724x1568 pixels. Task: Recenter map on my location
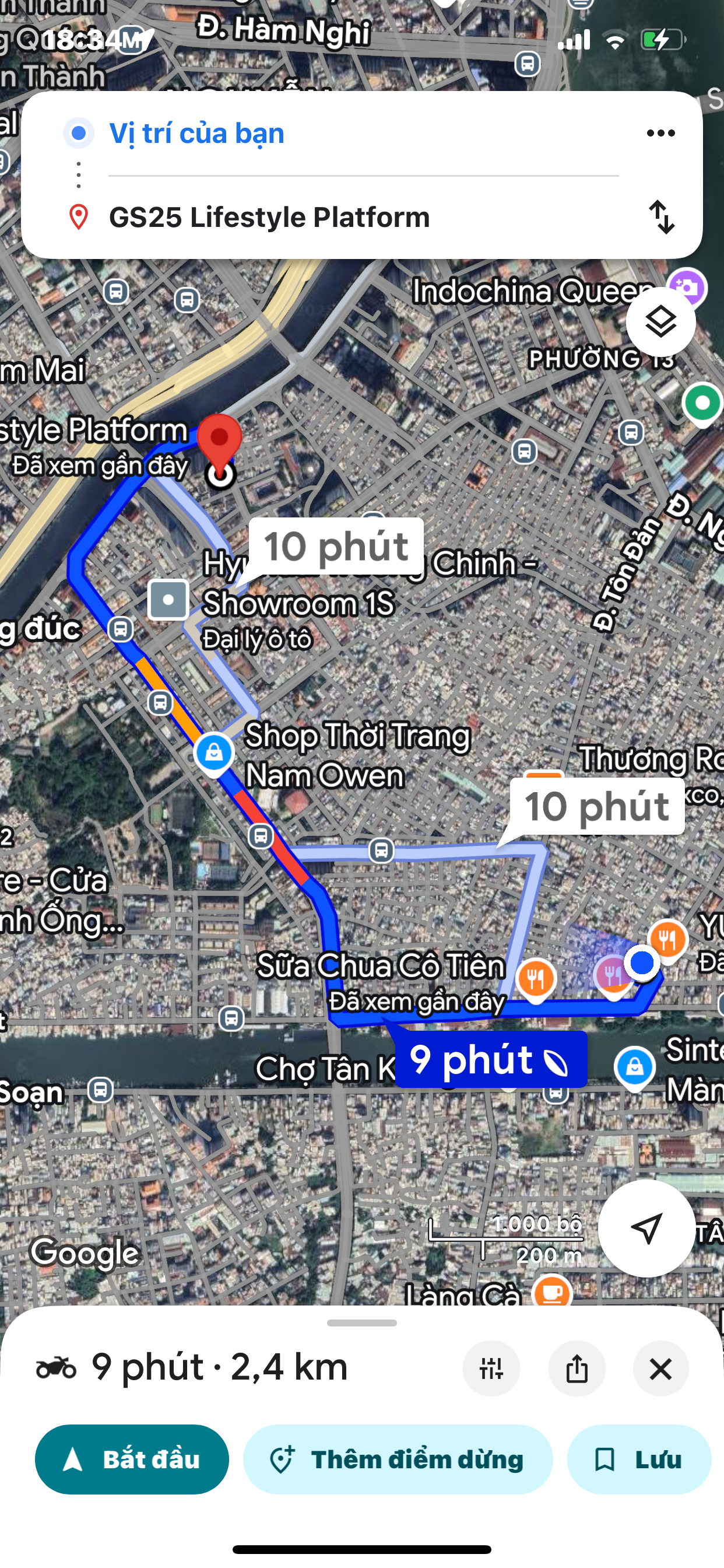pyautogui.click(x=646, y=1228)
